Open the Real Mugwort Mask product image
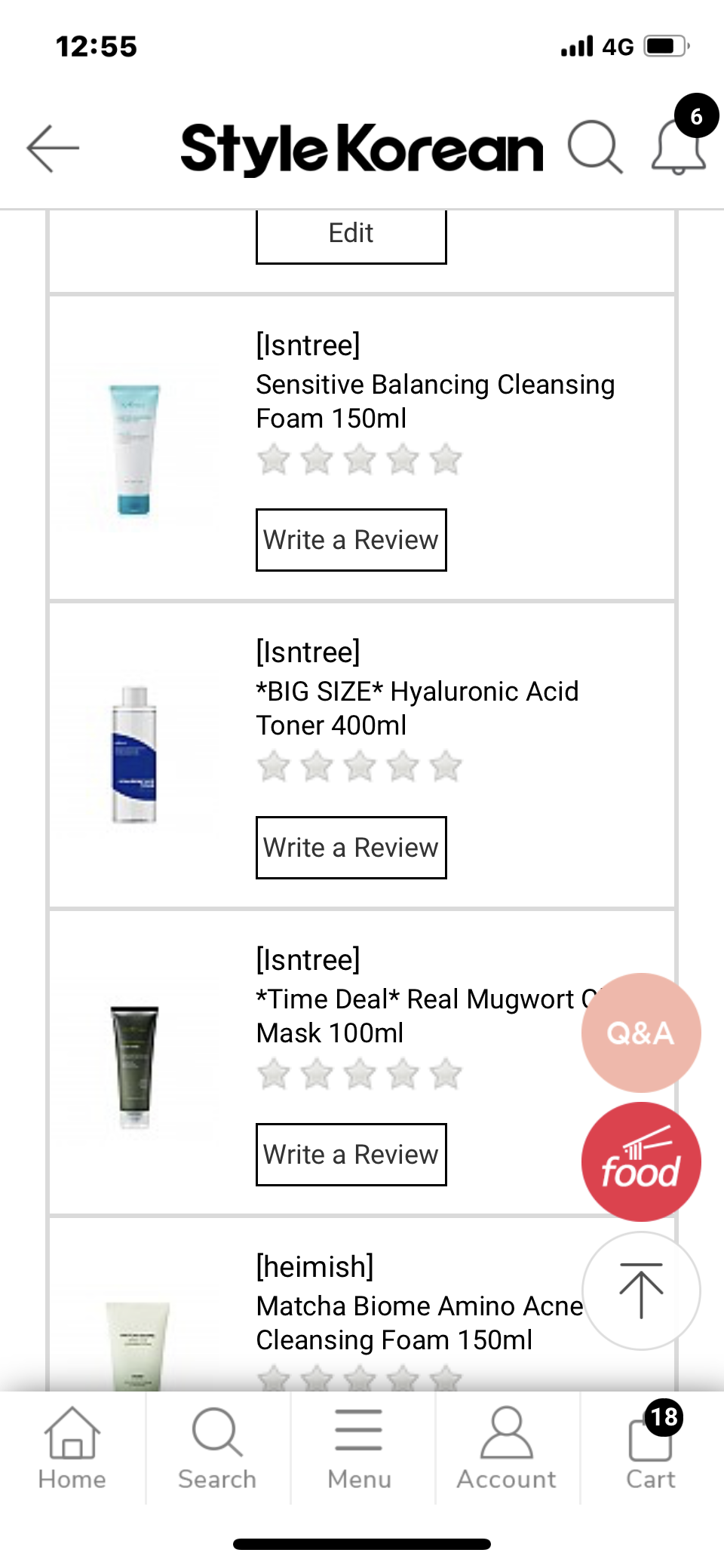This screenshot has width=724, height=1568. tap(134, 1066)
